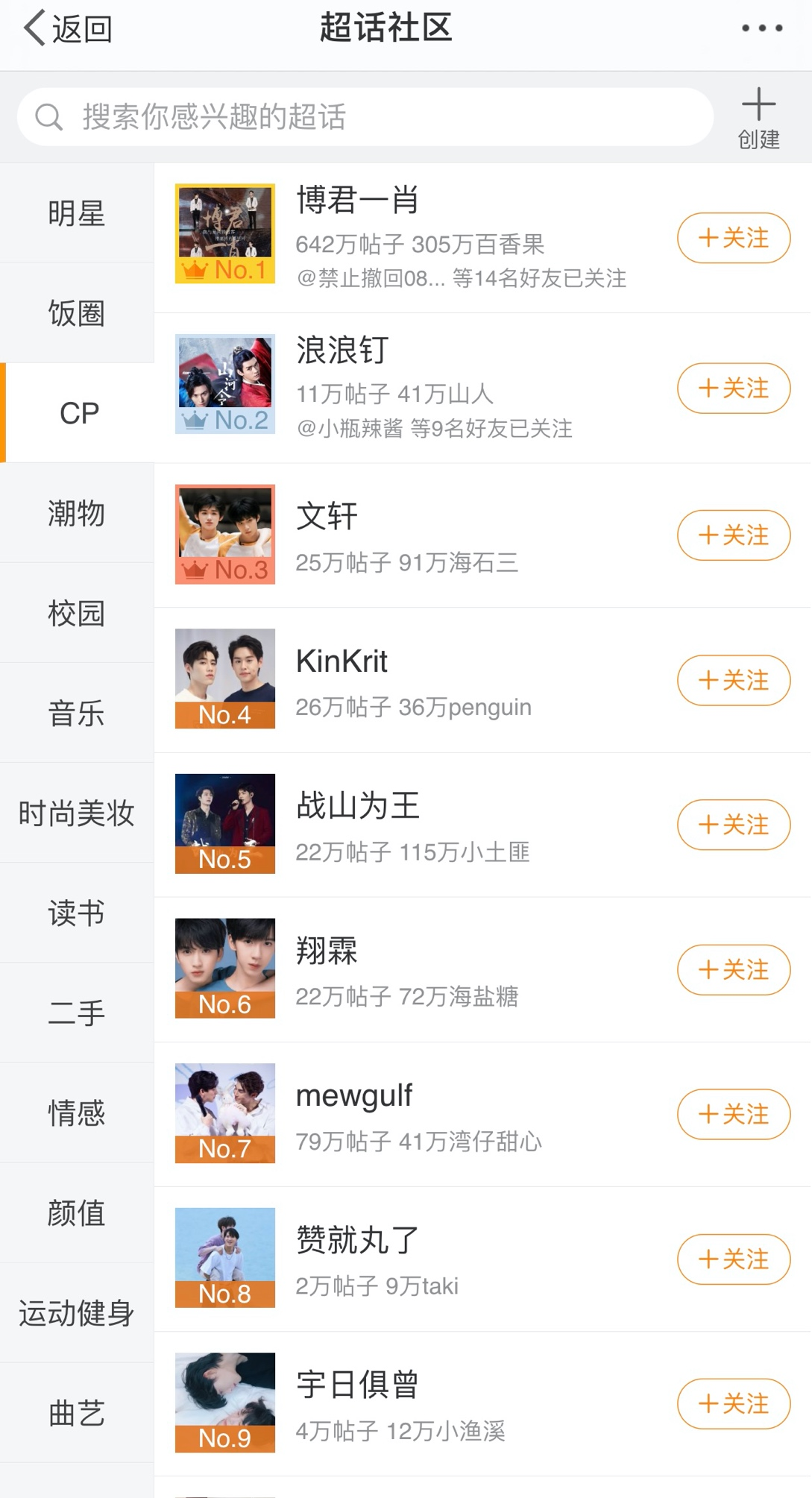812x1498 pixels.
Task: Switch to the 时尚美妆 category
Action: tap(77, 813)
